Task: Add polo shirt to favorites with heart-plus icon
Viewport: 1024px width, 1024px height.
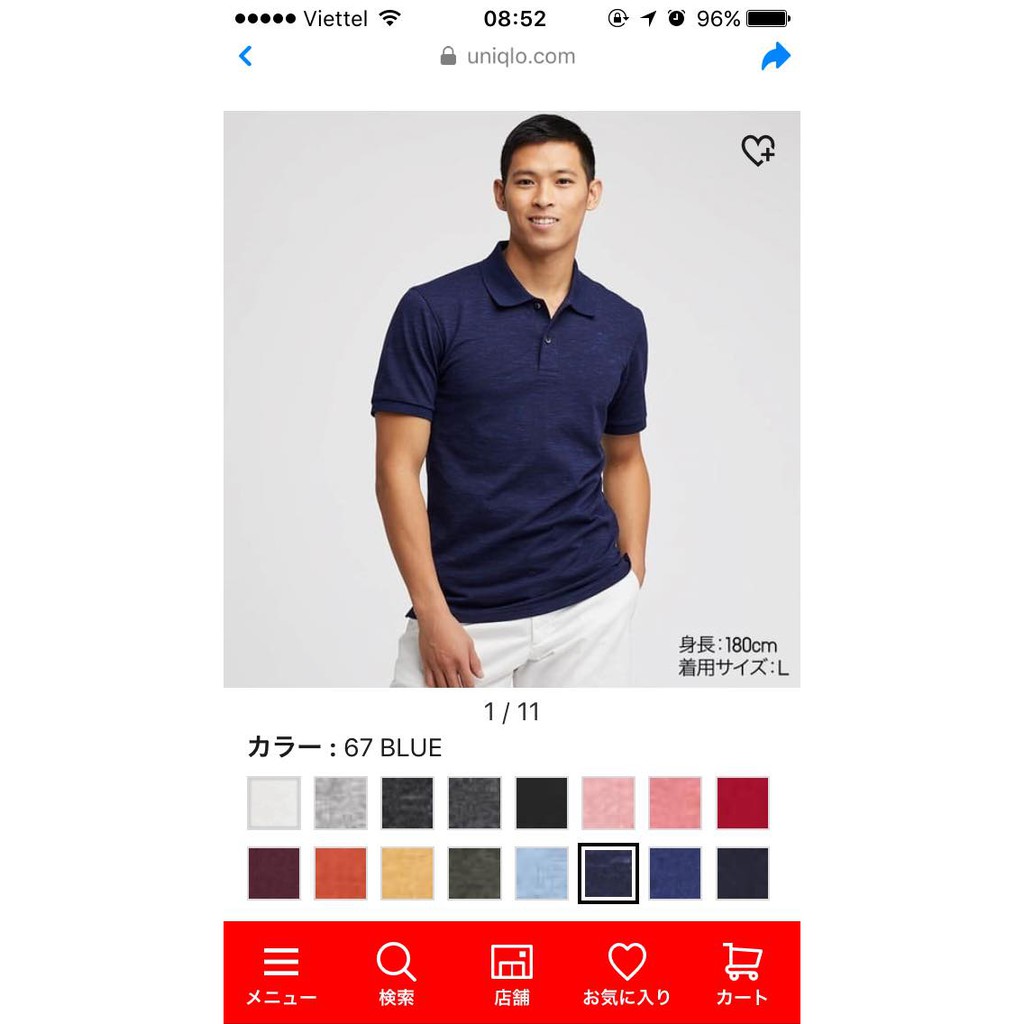Action: click(x=757, y=151)
